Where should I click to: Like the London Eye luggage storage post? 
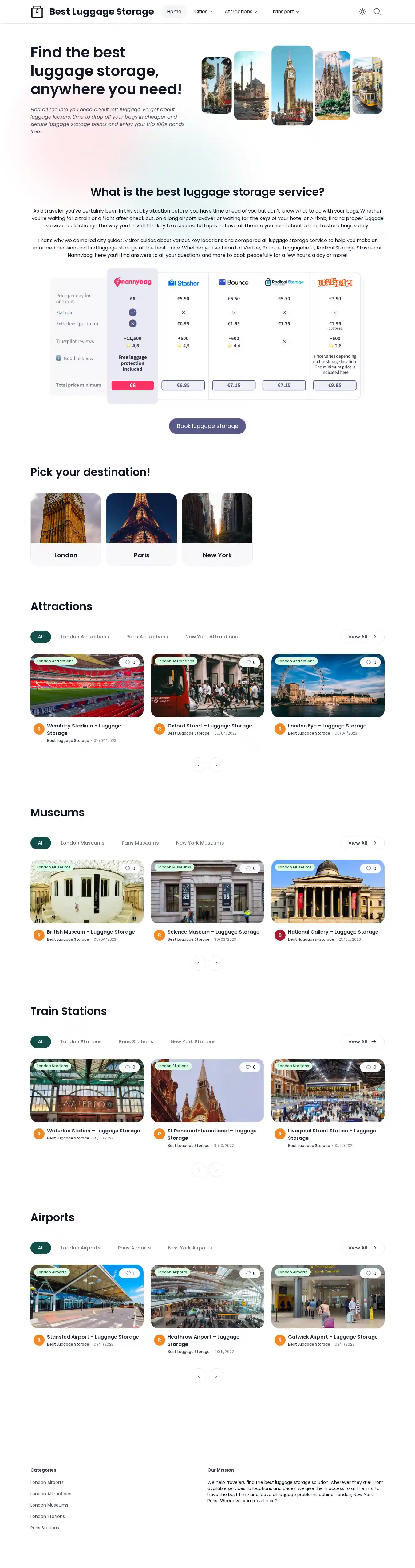[370, 662]
